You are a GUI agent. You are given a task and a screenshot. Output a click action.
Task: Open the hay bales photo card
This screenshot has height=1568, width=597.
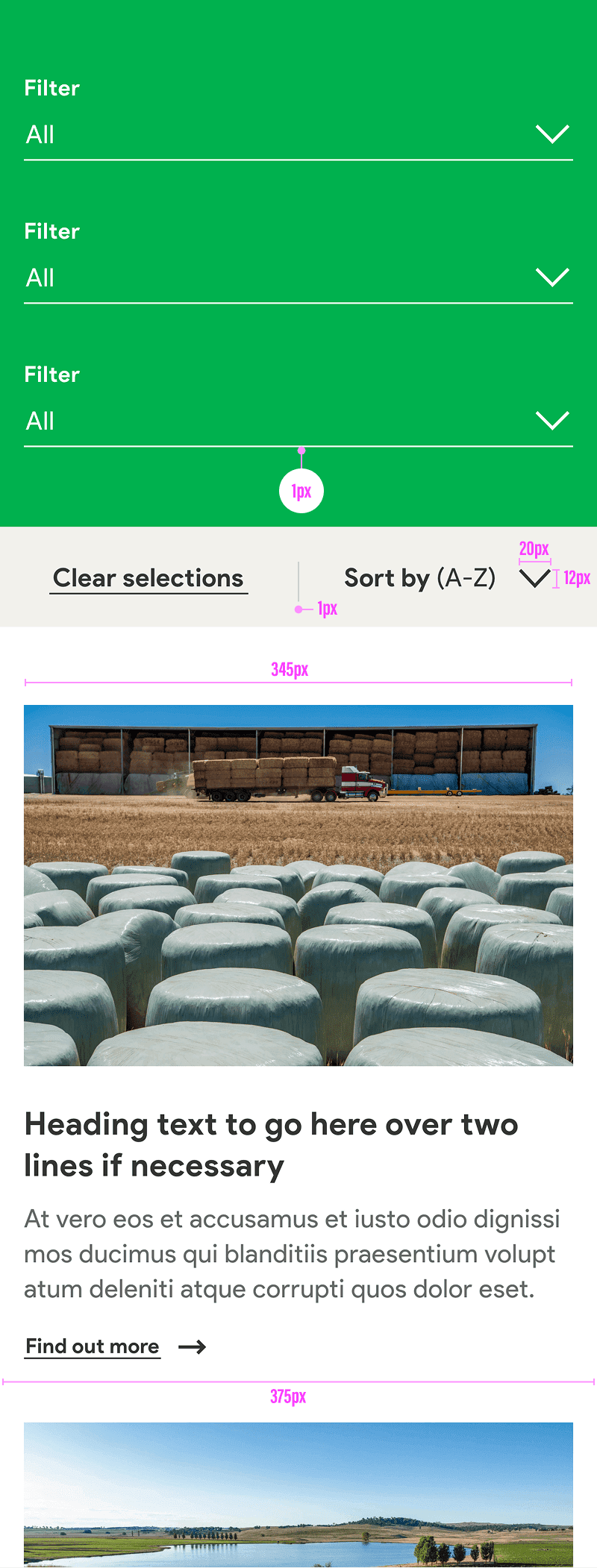click(298, 885)
